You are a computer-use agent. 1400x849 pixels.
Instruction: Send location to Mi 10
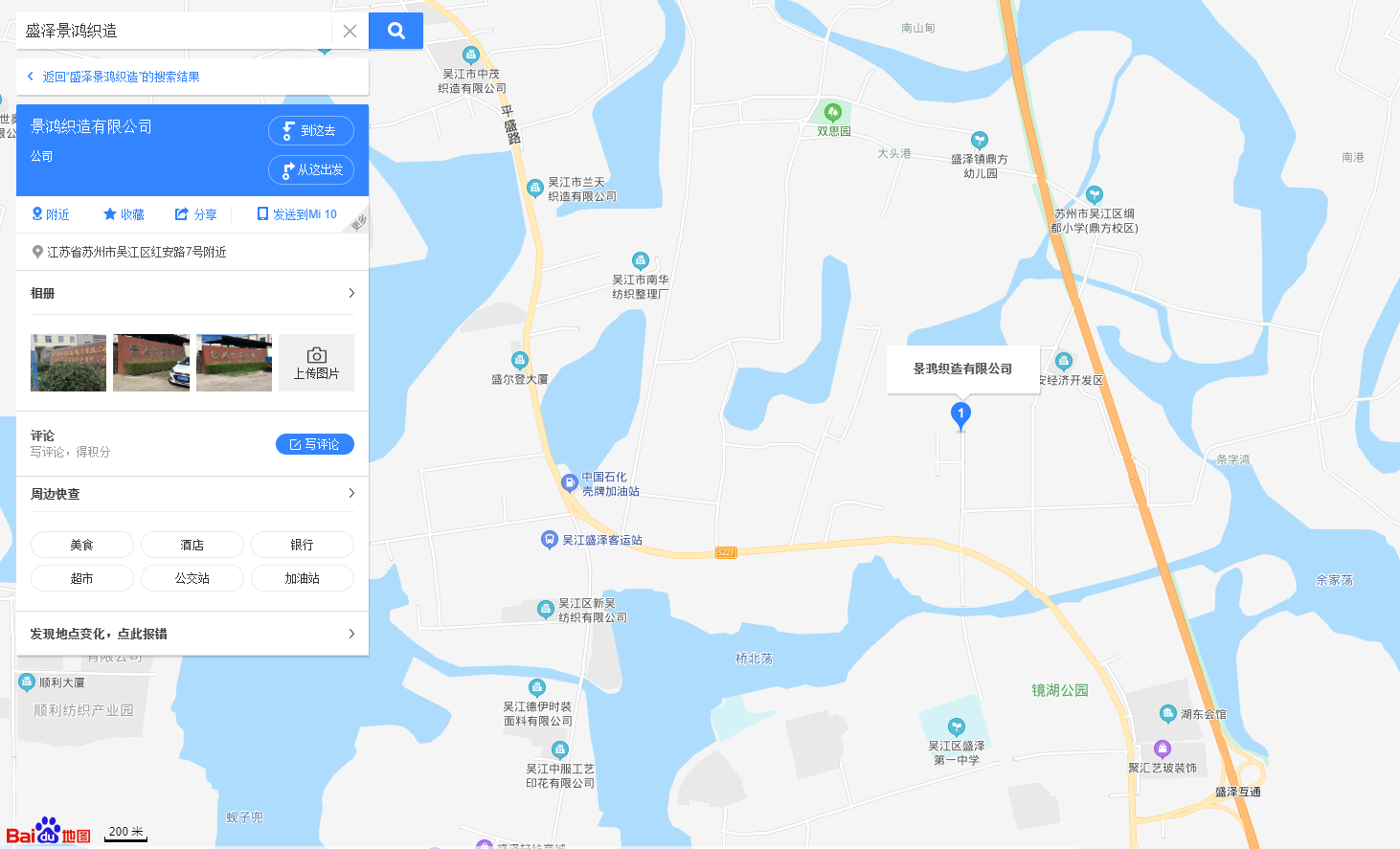click(x=297, y=214)
